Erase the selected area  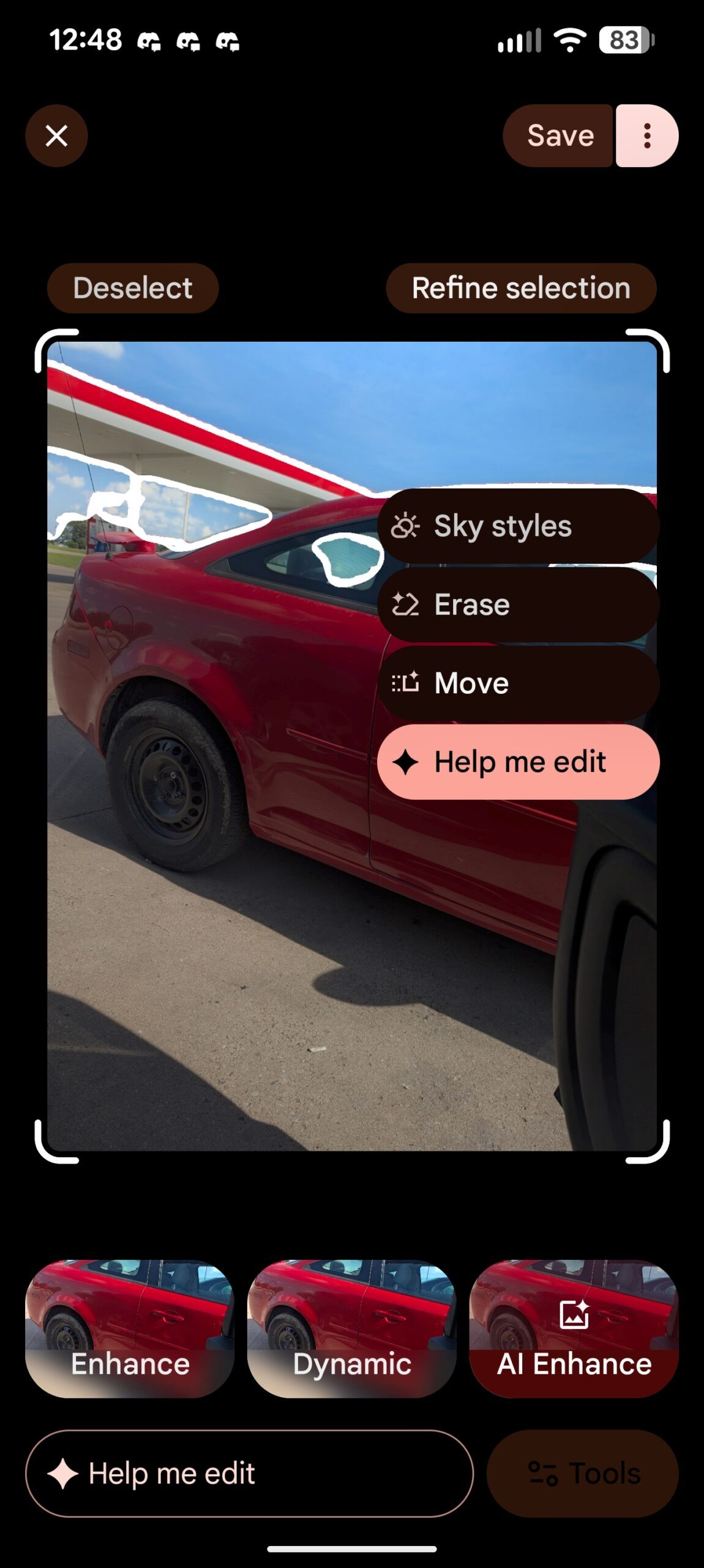[x=518, y=605]
